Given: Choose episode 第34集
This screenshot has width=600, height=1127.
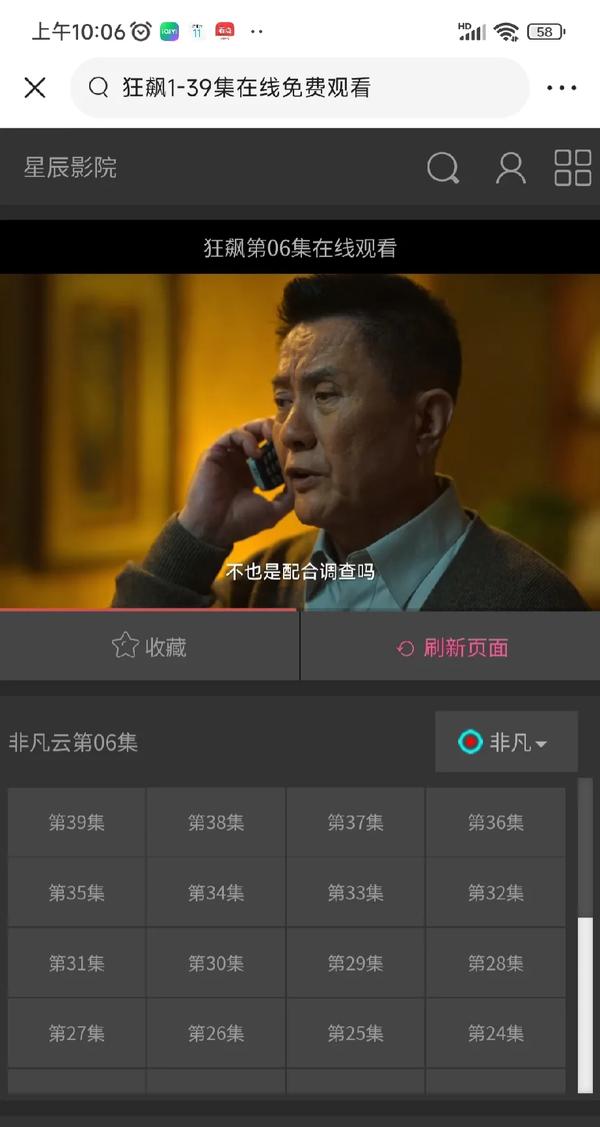Looking at the screenshot, I should [x=216, y=892].
